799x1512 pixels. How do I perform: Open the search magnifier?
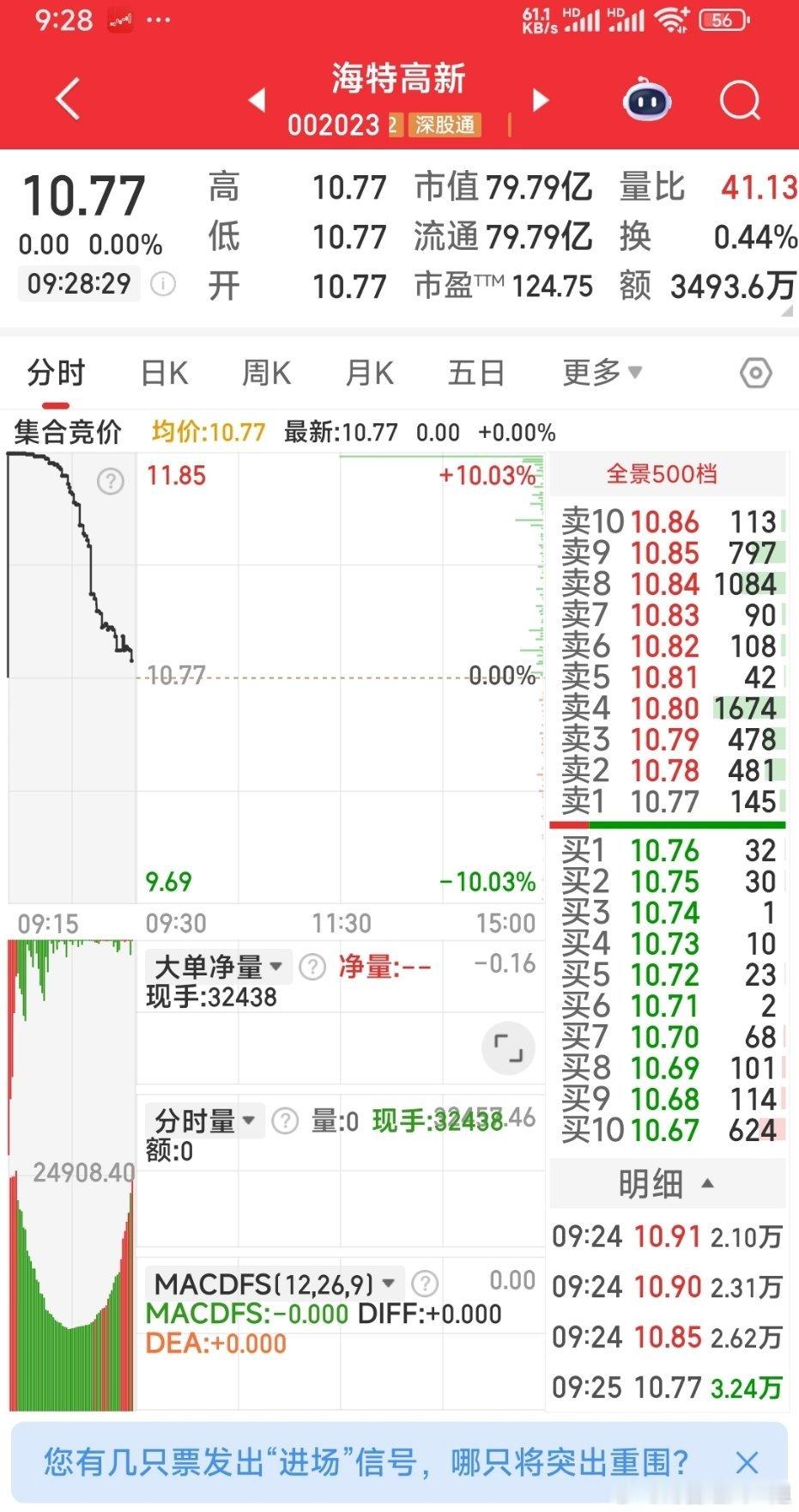[740, 101]
